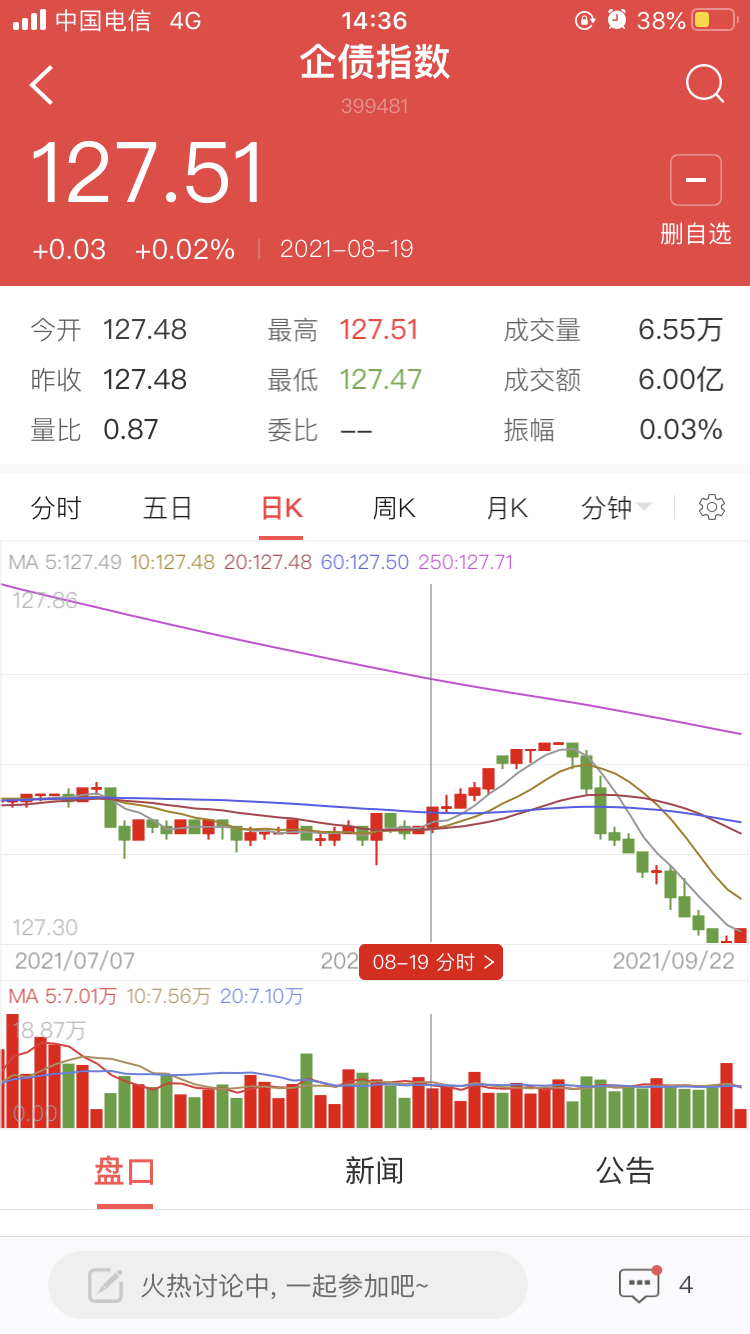Go back using the top-left arrow
Viewport: 750px width, 1334px height.
pyautogui.click(x=42, y=85)
